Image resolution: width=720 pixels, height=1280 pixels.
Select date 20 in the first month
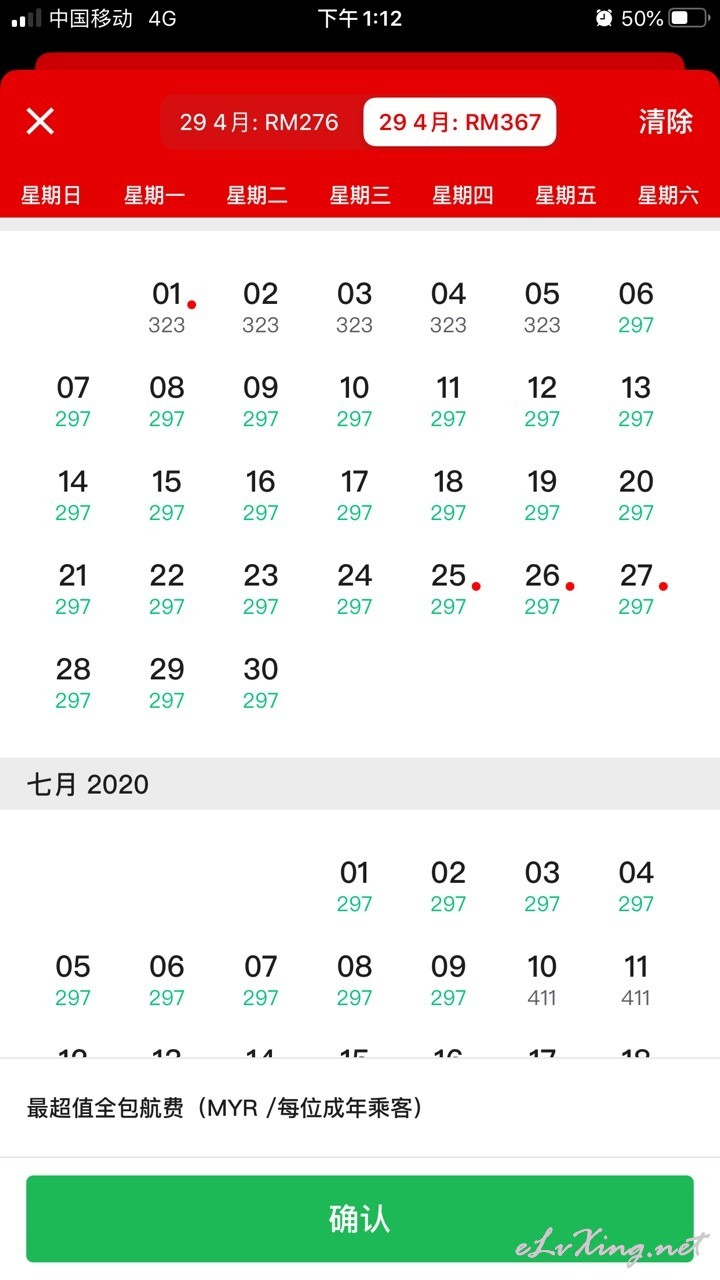coord(636,495)
